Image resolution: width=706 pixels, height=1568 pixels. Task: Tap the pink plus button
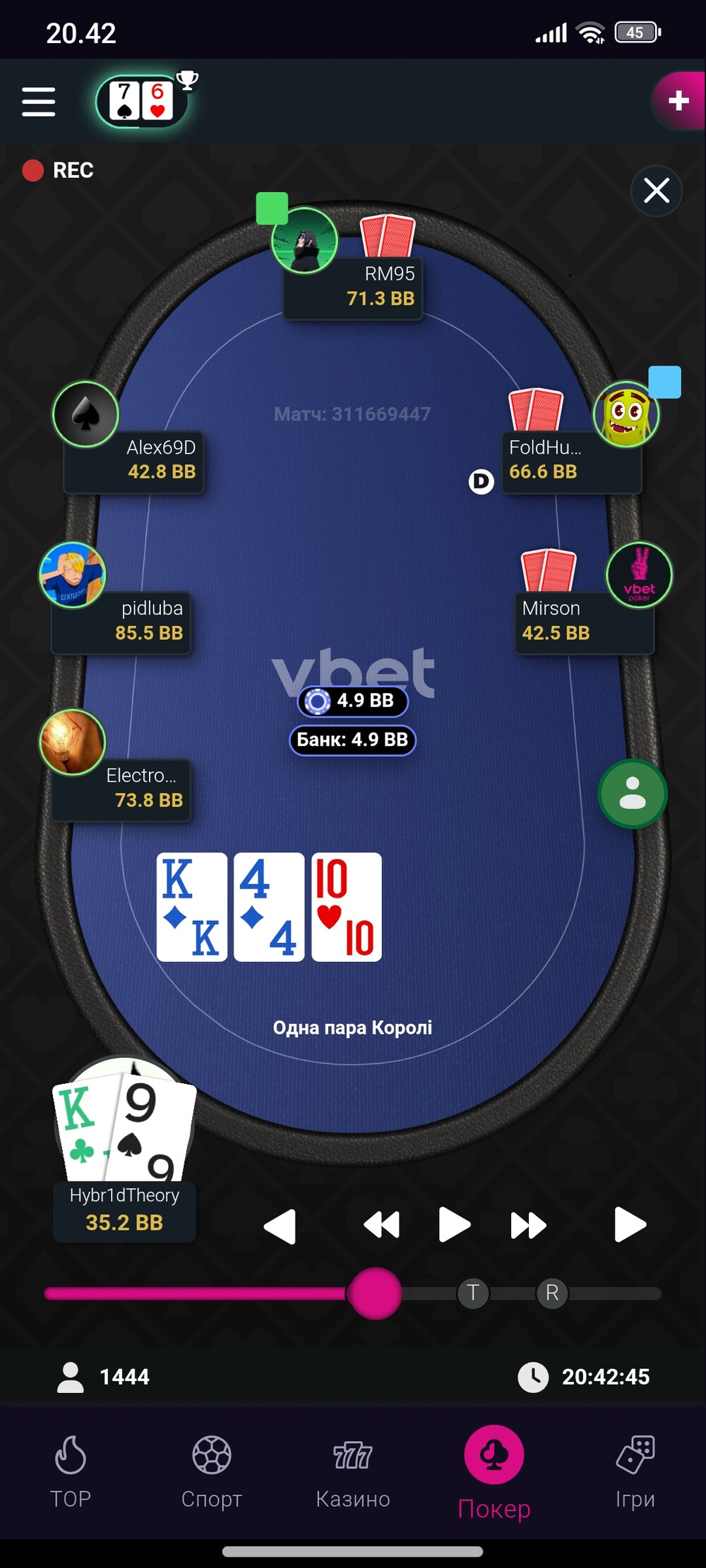coord(678,101)
